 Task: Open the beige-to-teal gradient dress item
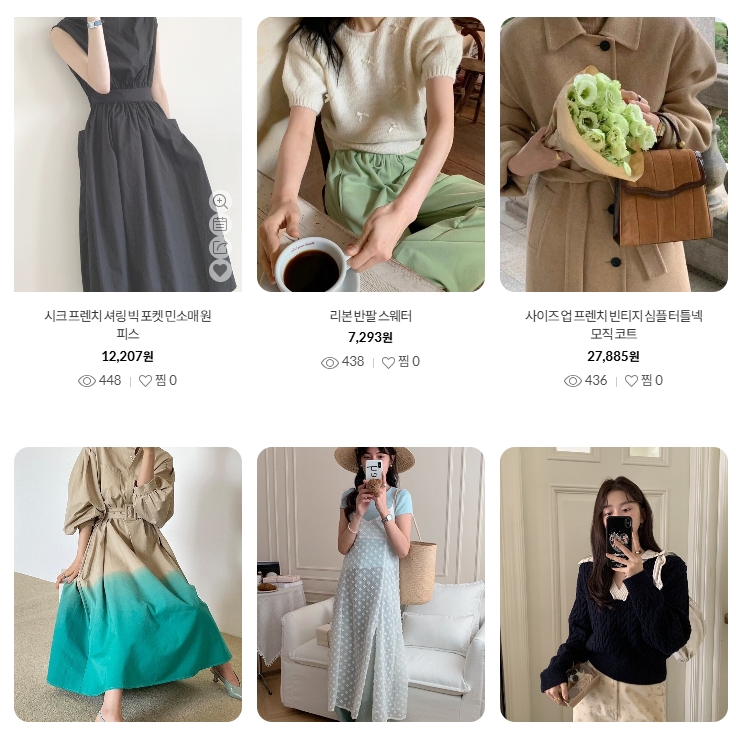tap(128, 584)
